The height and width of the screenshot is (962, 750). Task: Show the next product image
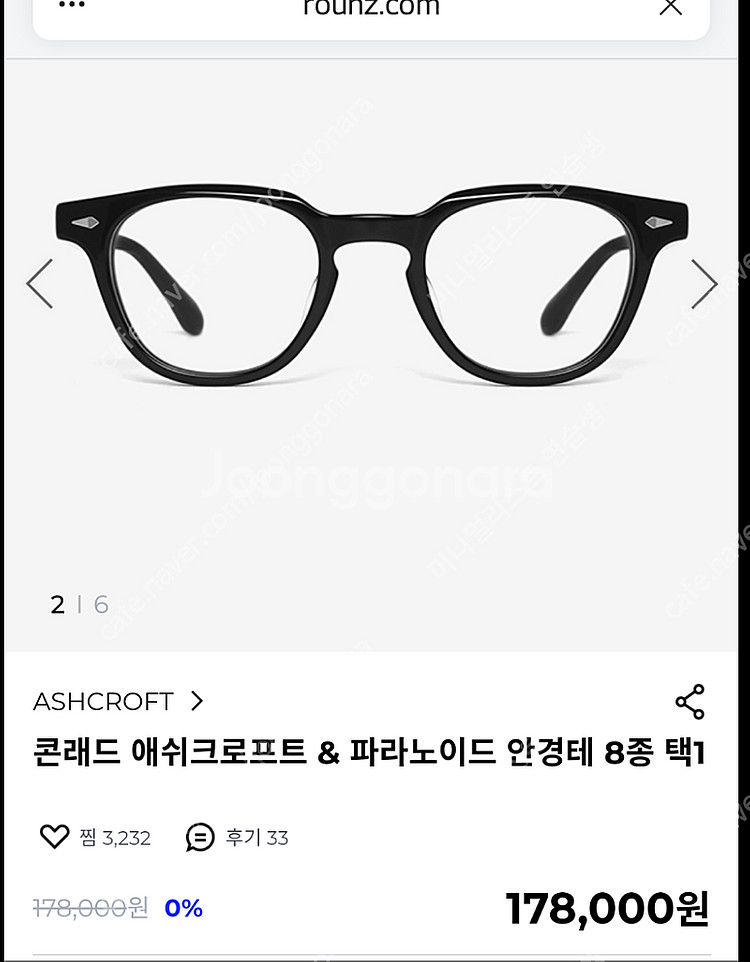coord(704,284)
